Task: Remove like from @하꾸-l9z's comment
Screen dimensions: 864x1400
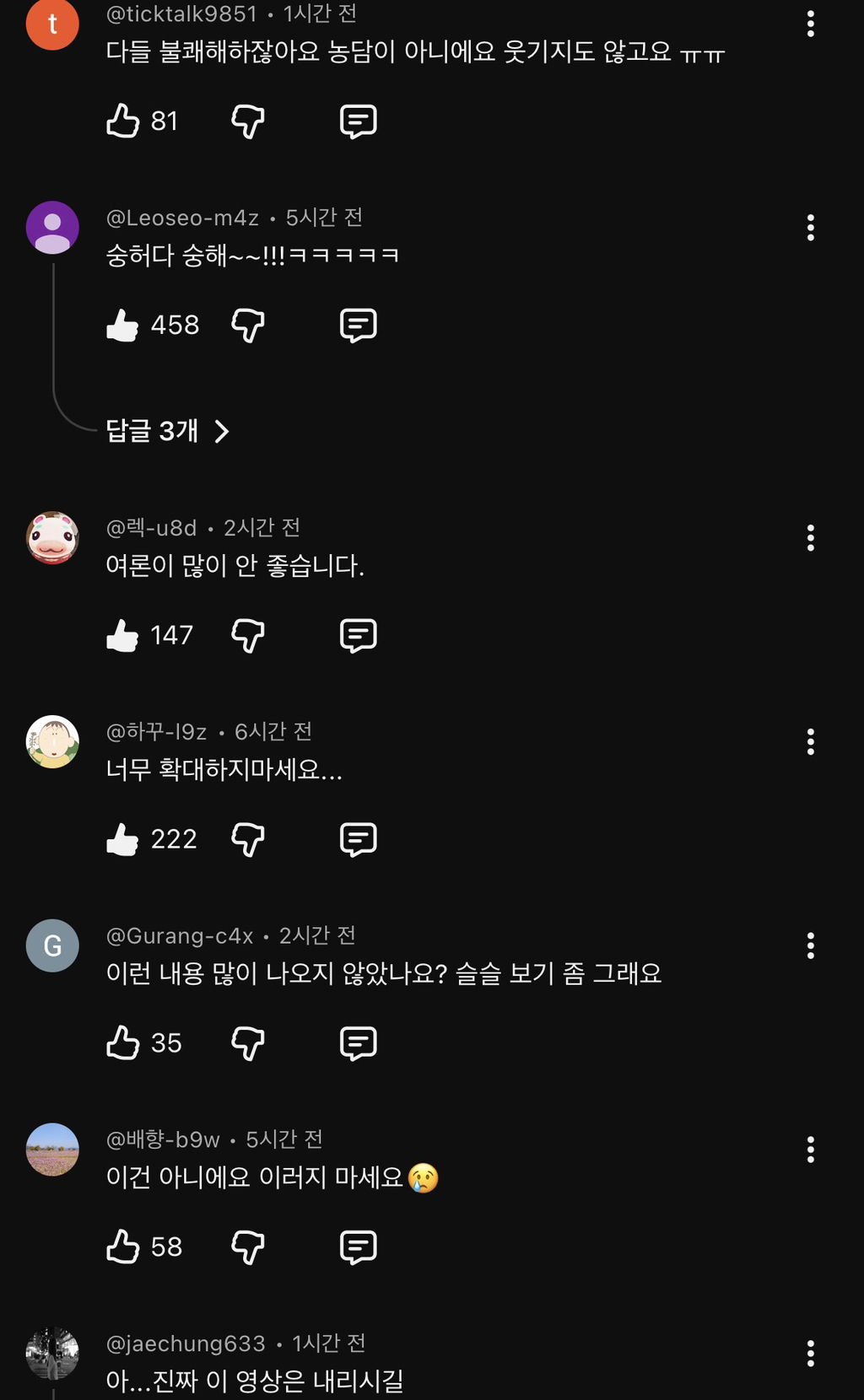Action: tap(122, 839)
